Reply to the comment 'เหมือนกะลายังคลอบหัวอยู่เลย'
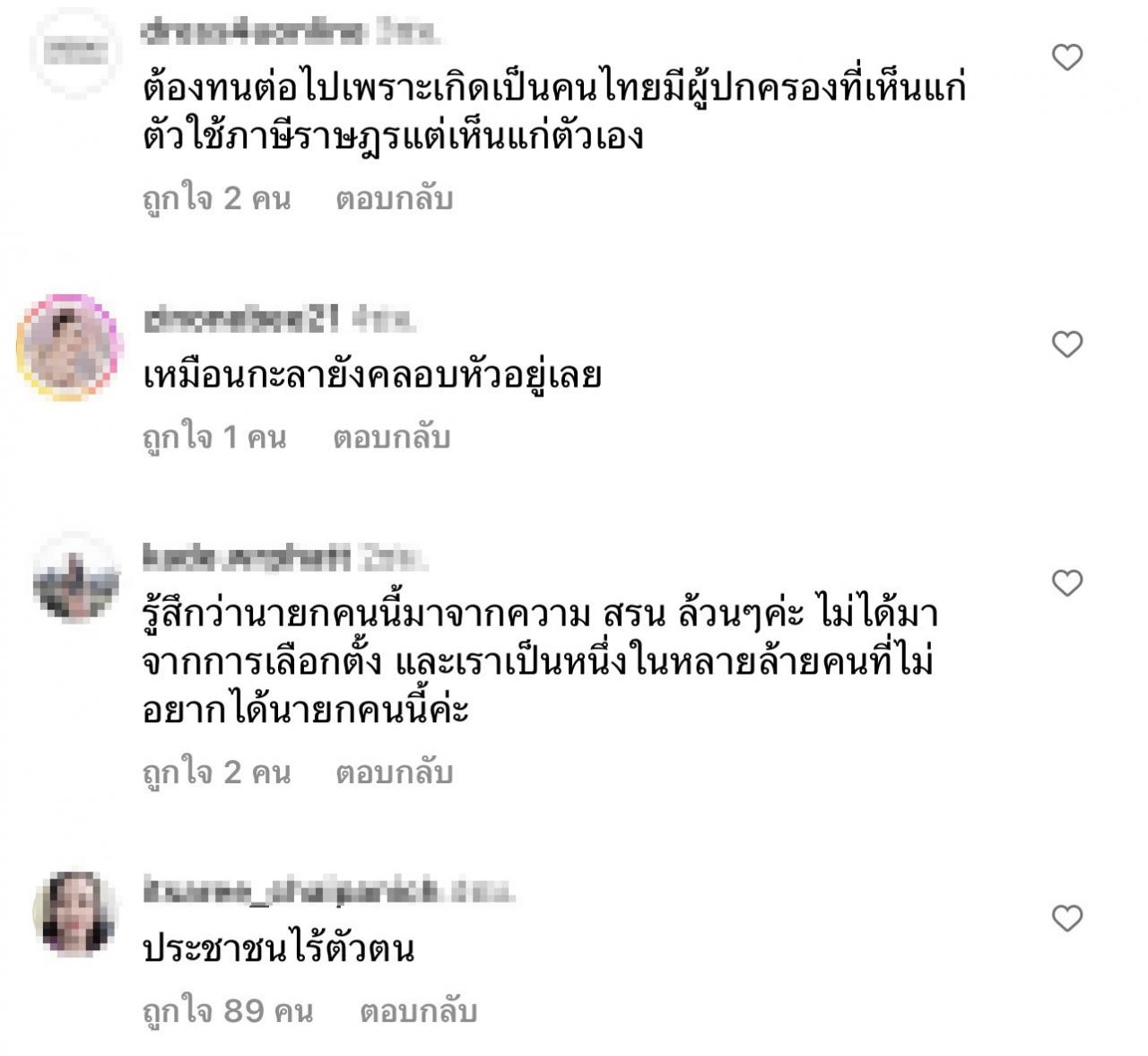Viewport: 1148px width, 1056px height. pos(391,438)
